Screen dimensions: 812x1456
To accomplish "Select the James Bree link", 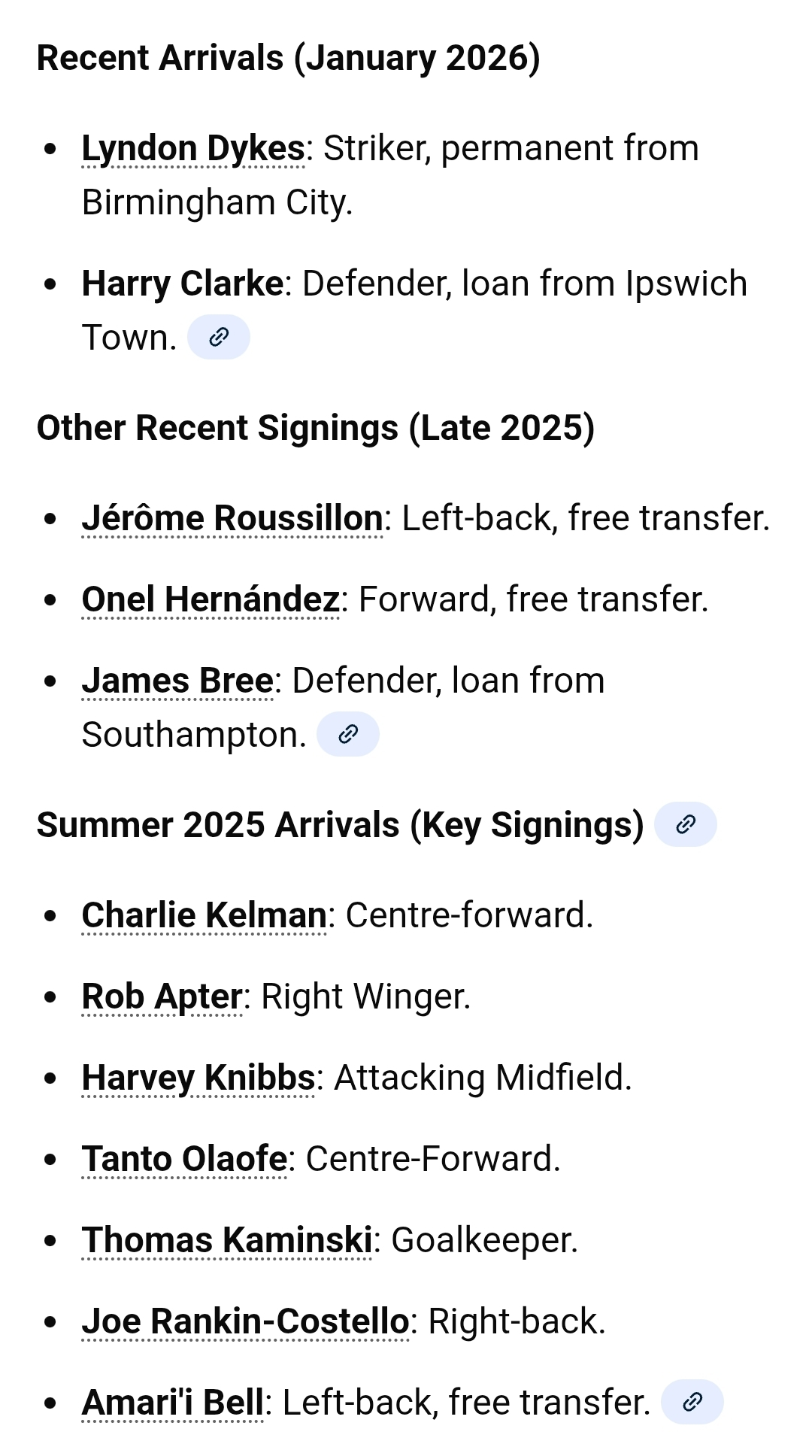I will point(177,681).
